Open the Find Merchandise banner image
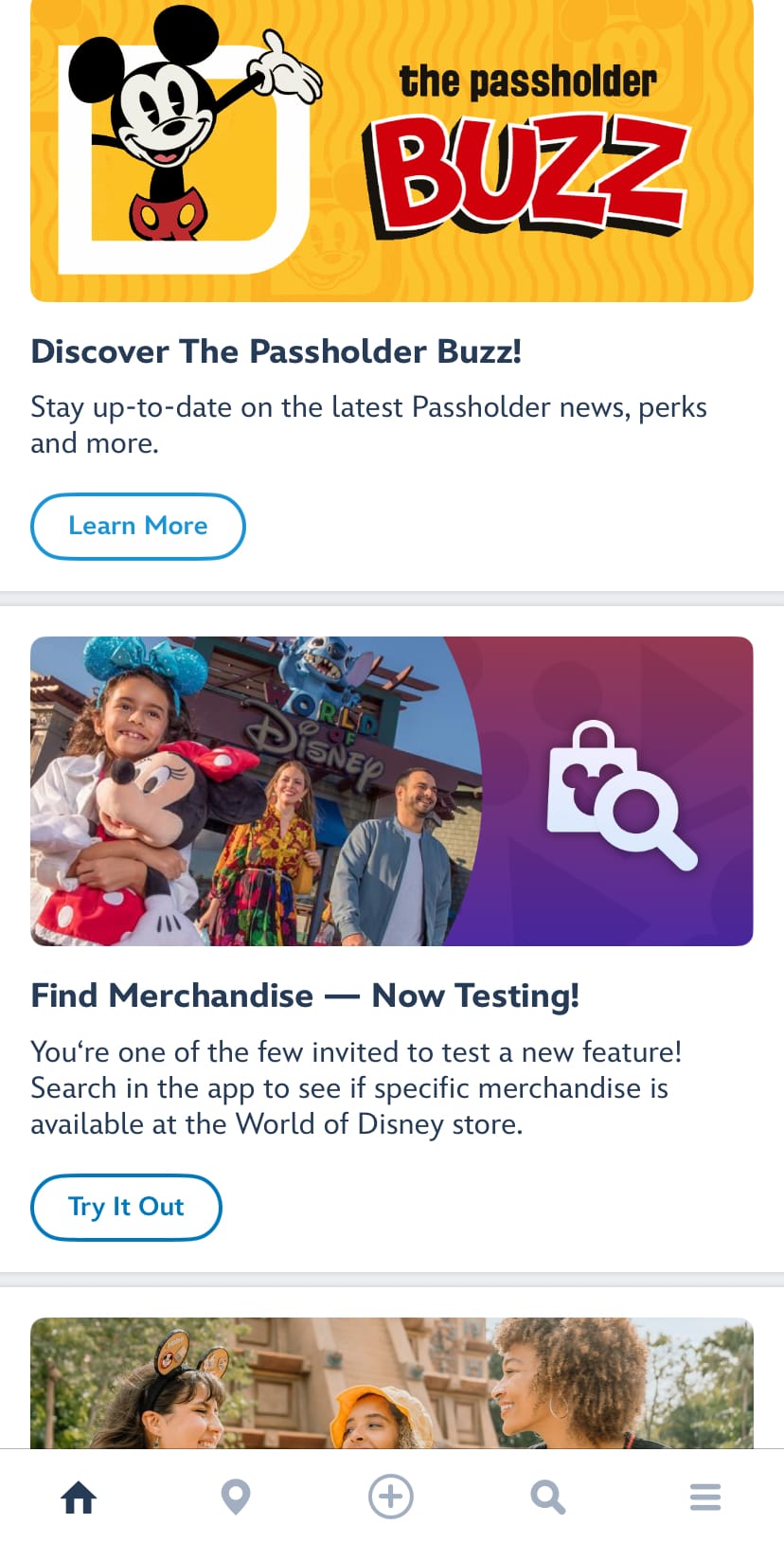Screen dimensions: 784x1542 [x=392, y=791]
